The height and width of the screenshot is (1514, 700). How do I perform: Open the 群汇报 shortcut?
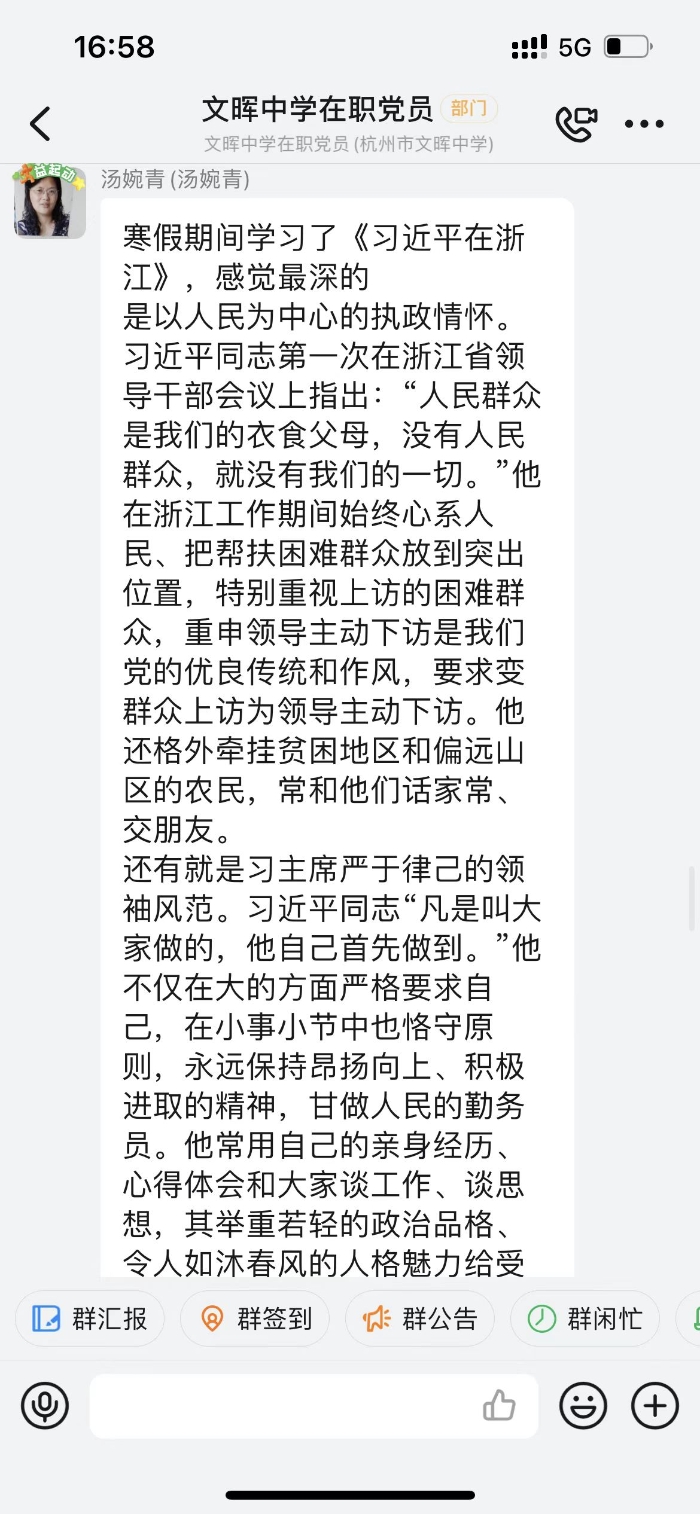click(x=90, y=1319)
